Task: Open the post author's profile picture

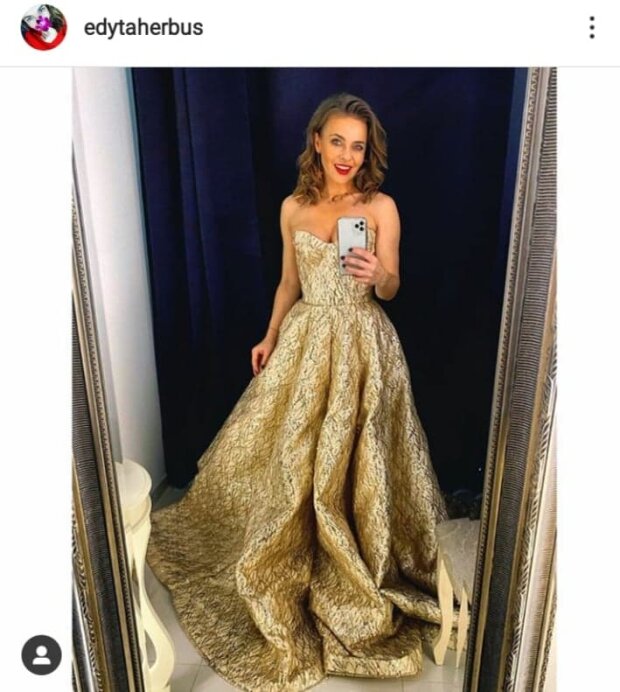Action: click(x=43, y=28)
